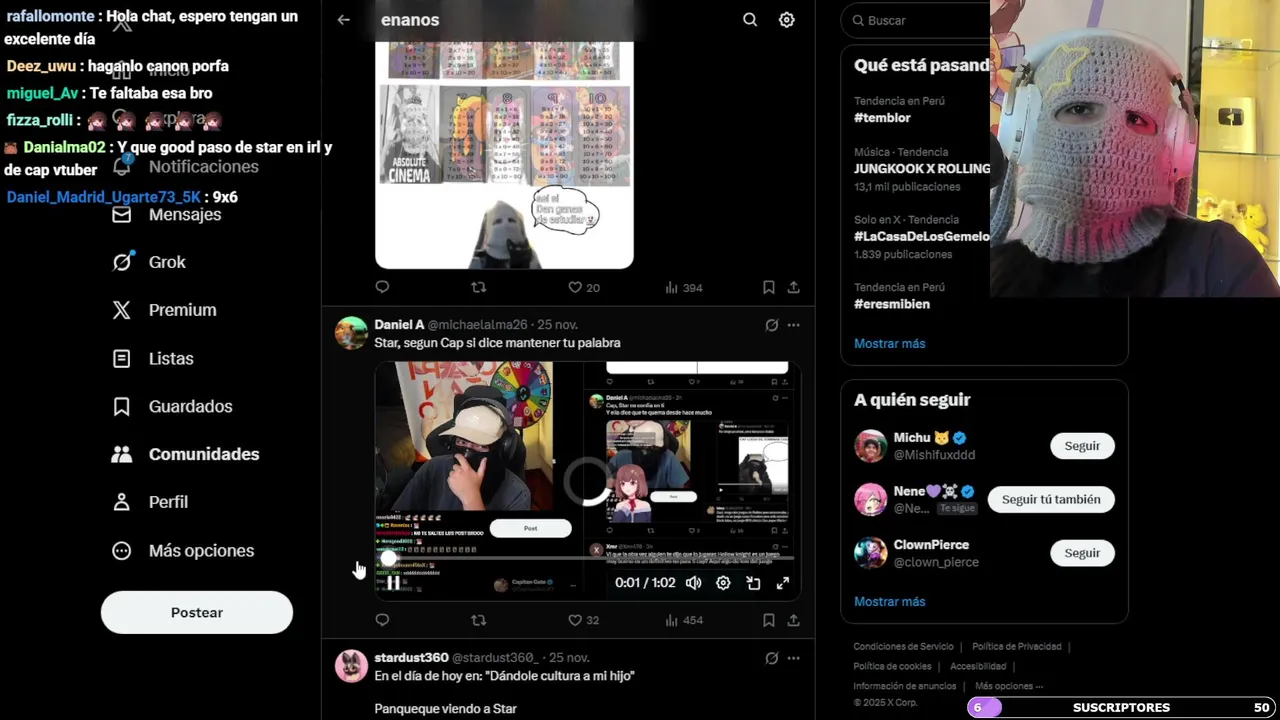Open overflow menu on stardust360's post
Image resolution: width=1280 pixels, height=720 pixels.
[793, 658]
